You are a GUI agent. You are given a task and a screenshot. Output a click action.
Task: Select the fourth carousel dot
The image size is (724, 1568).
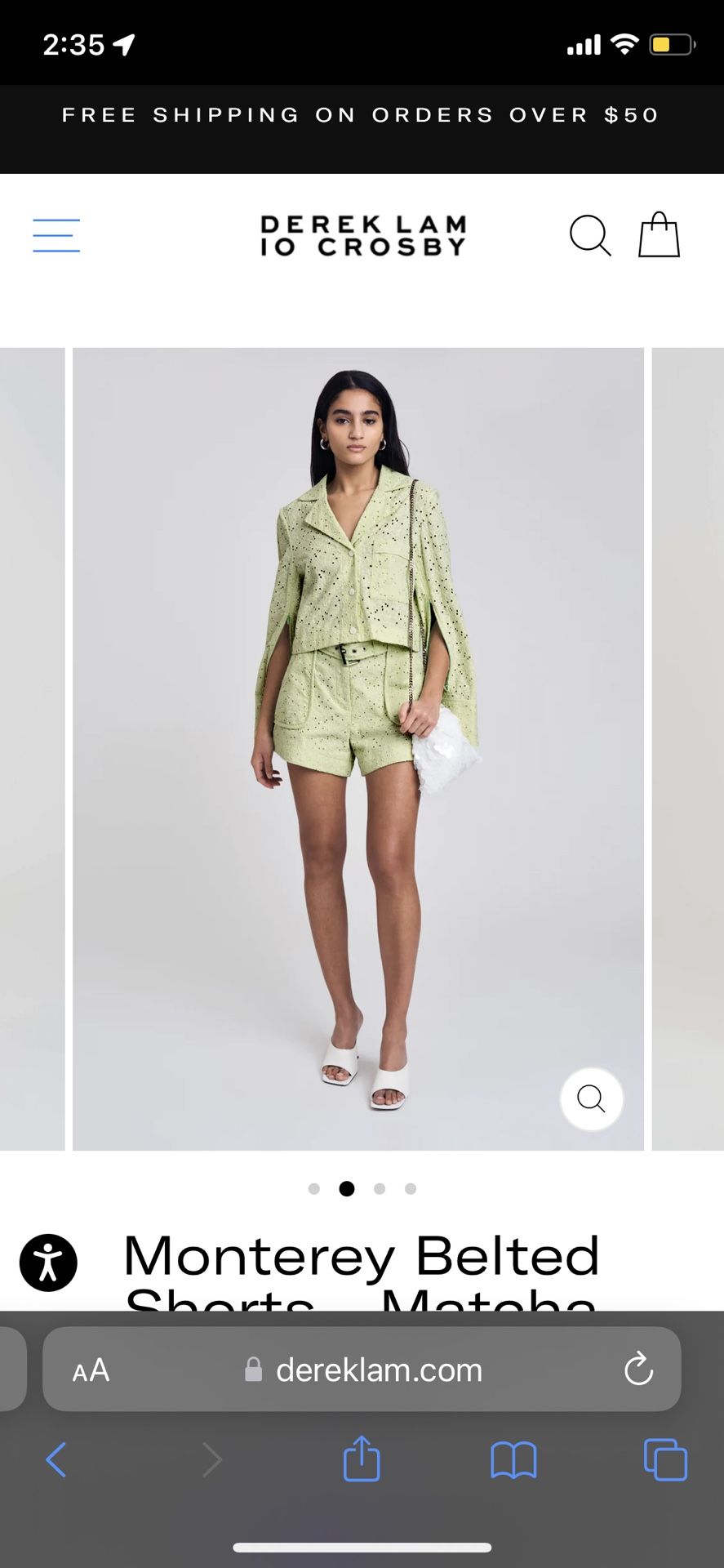(x=410, y=1189)
